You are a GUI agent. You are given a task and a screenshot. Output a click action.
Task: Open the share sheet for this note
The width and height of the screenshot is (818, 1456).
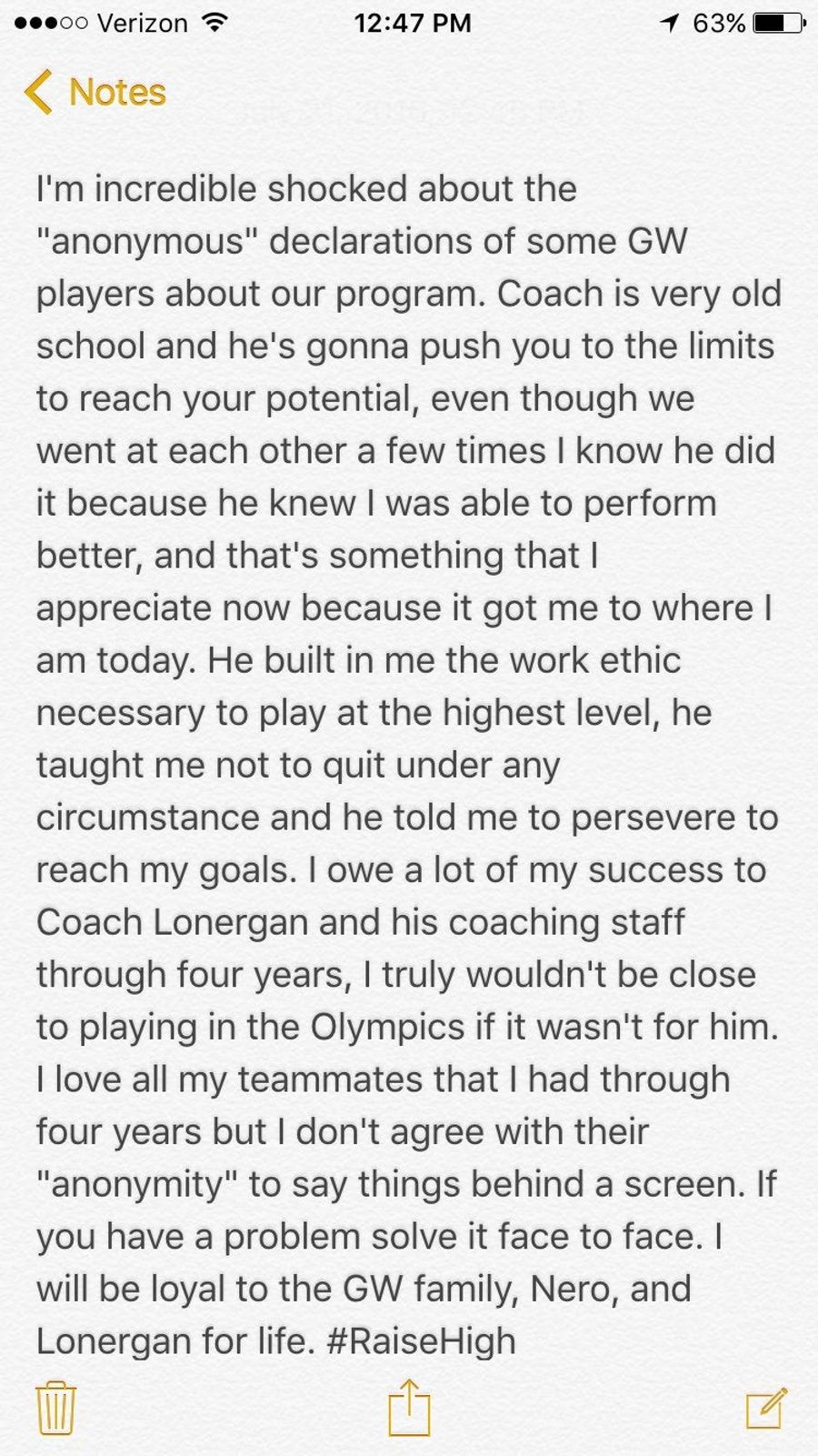[409, 1407]
